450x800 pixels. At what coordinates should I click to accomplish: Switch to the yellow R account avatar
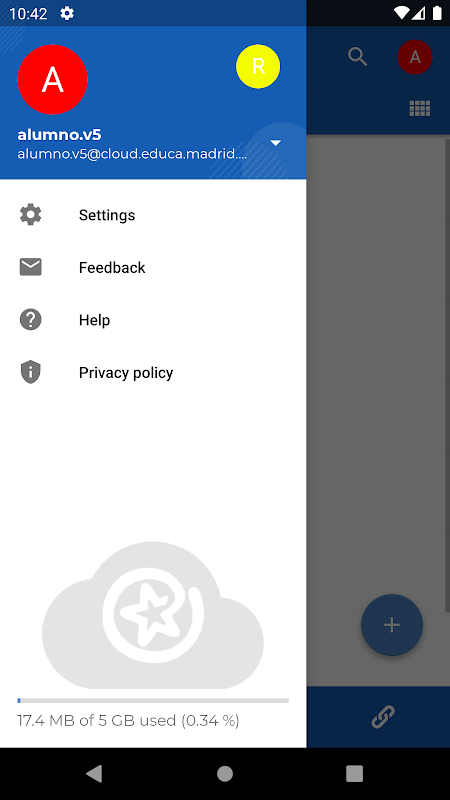[258, 66]
